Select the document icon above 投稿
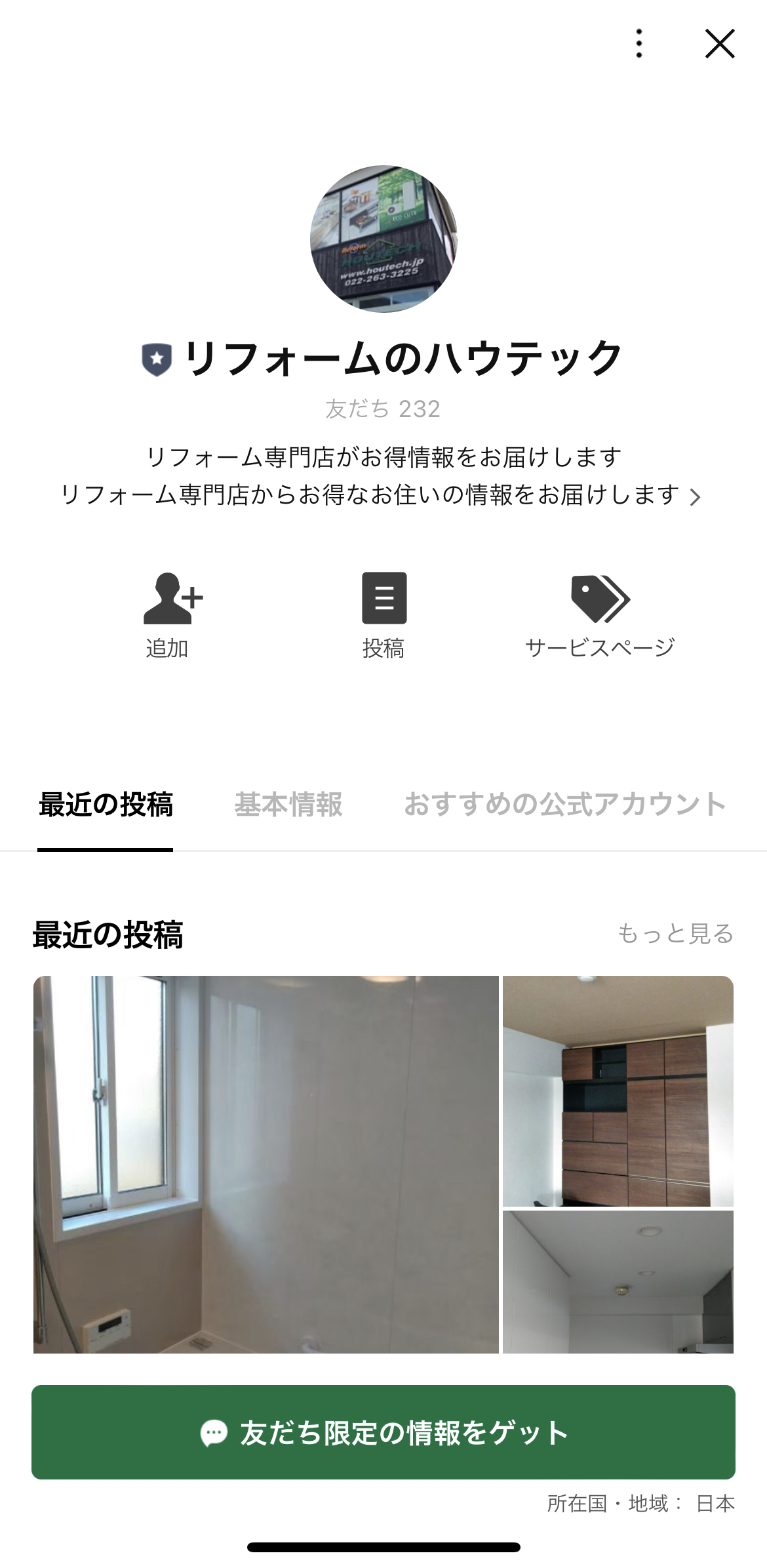Viewport: 767px width, 1568px height. tap(383, 599)
